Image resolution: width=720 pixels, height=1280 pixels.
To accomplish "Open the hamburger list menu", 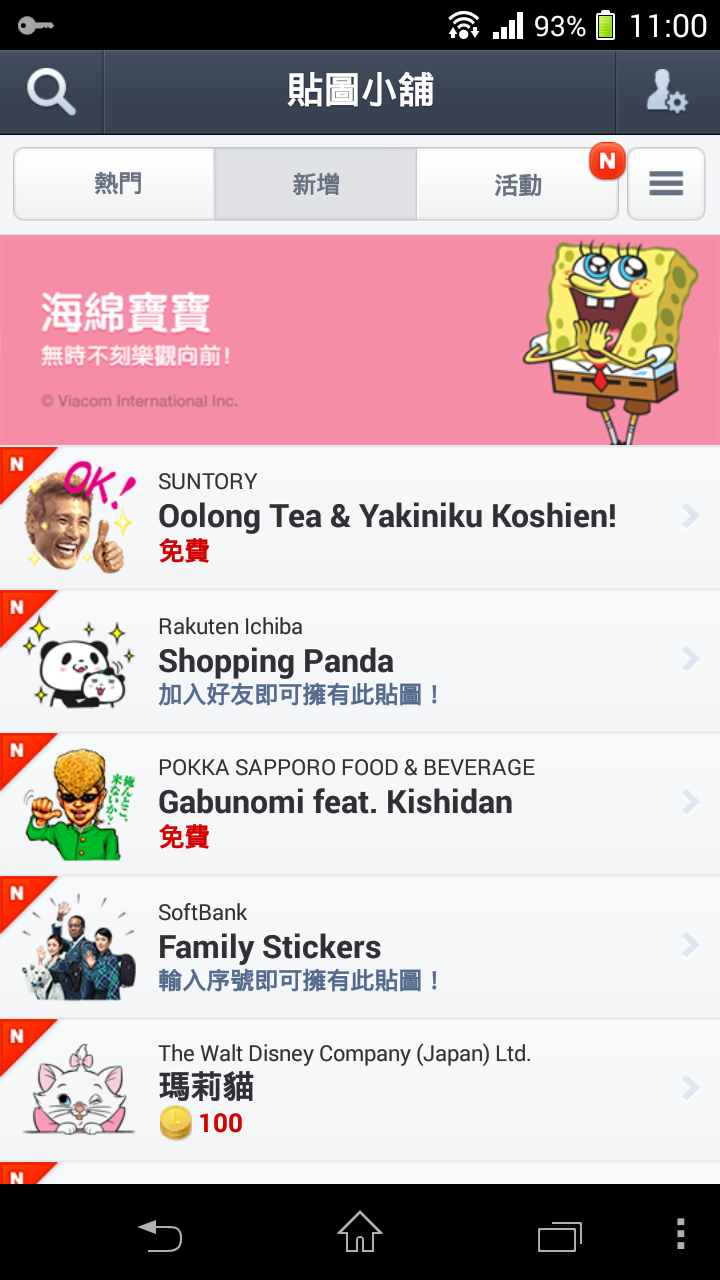I will tap(666, 184).
